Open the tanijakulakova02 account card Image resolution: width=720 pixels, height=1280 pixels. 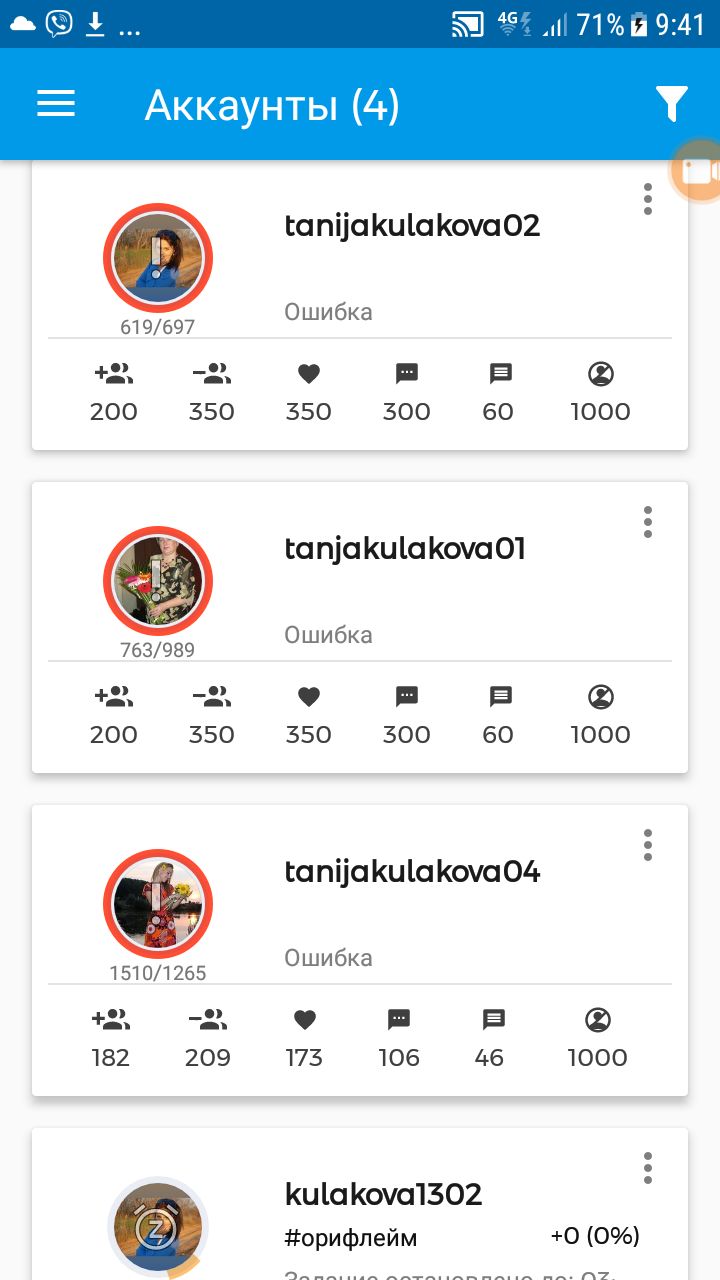[360, 304]
